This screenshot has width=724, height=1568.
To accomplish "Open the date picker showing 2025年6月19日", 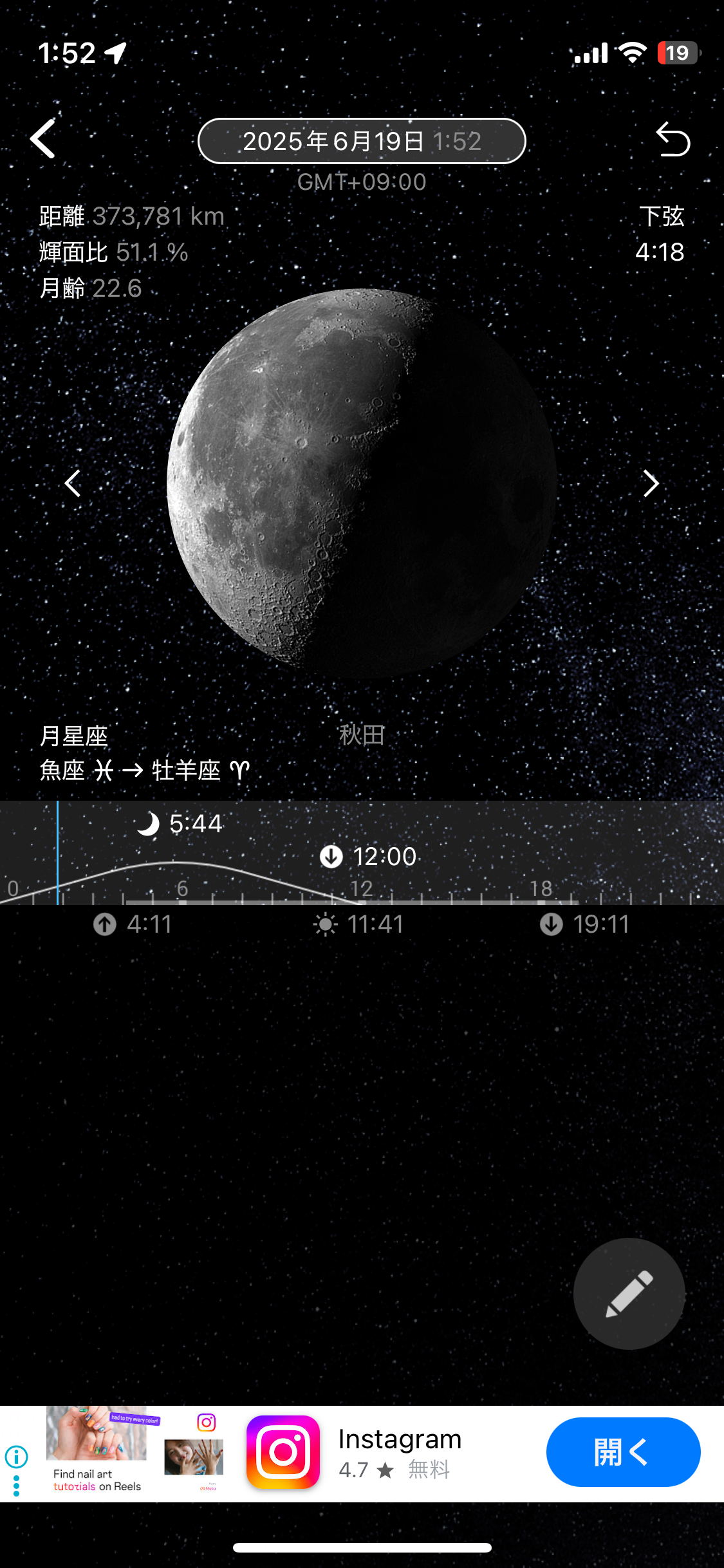I will click(362, 141).
